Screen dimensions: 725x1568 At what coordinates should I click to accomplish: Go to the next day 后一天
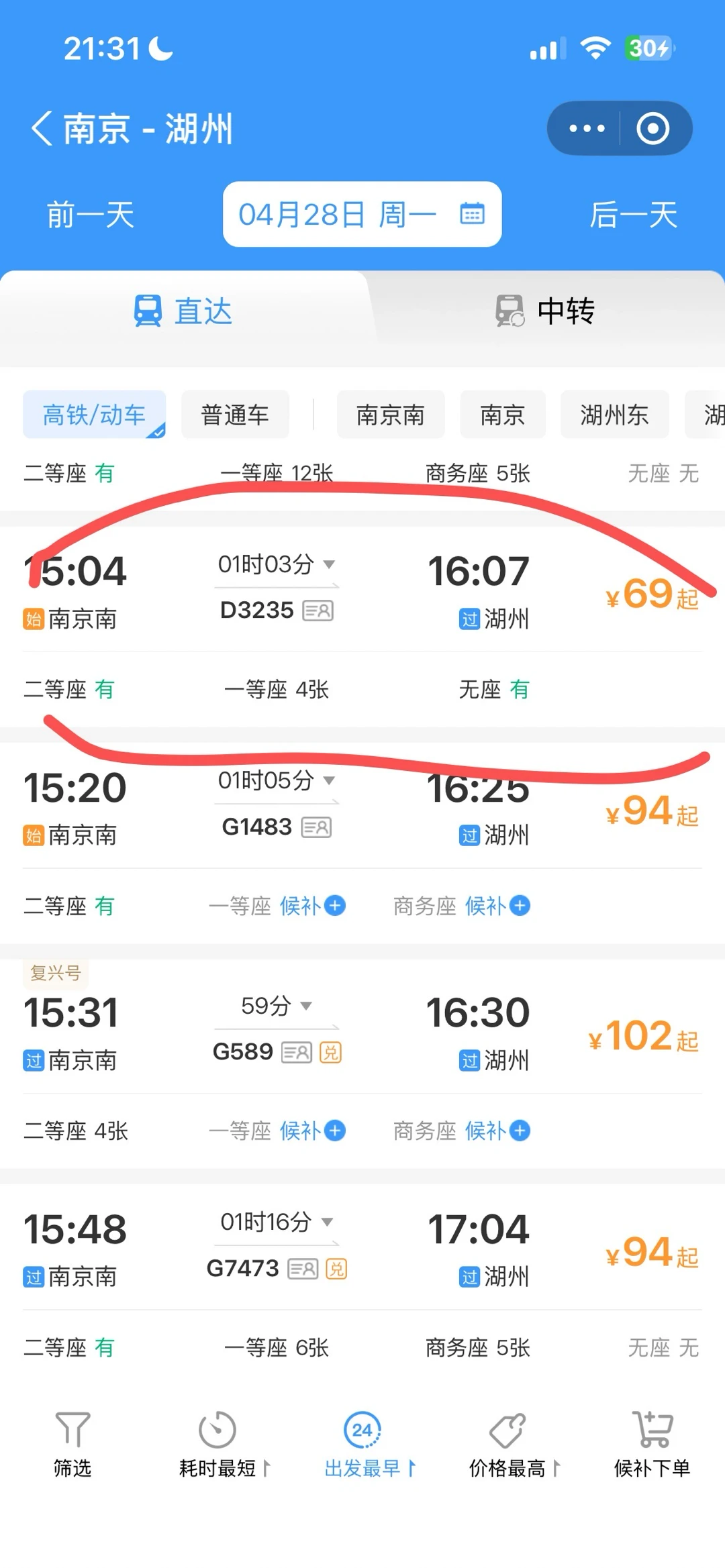[x=633, y=215]
